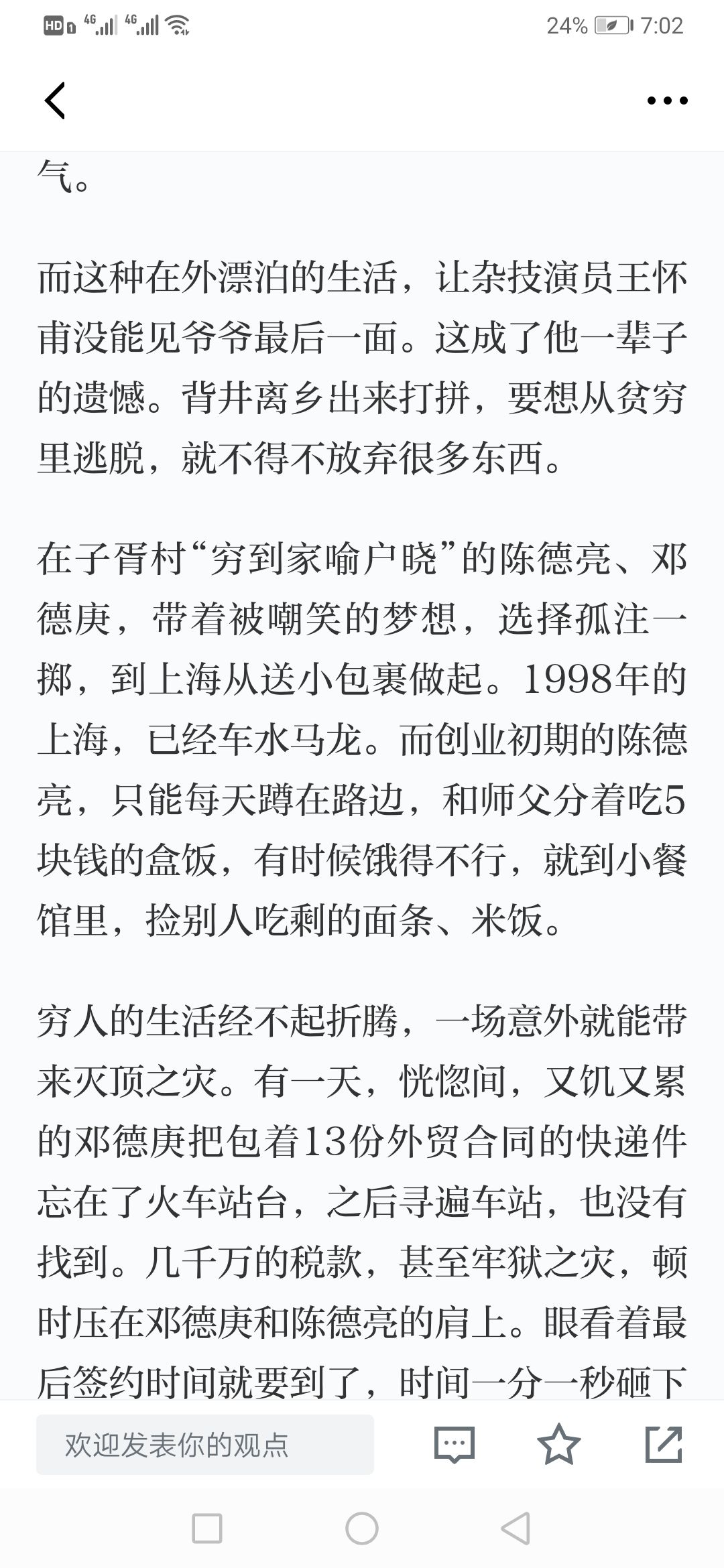Go back using the top-left arrow
This screenshot has height=1568, width=724.
pyautogui.click(x=55, y=101)
